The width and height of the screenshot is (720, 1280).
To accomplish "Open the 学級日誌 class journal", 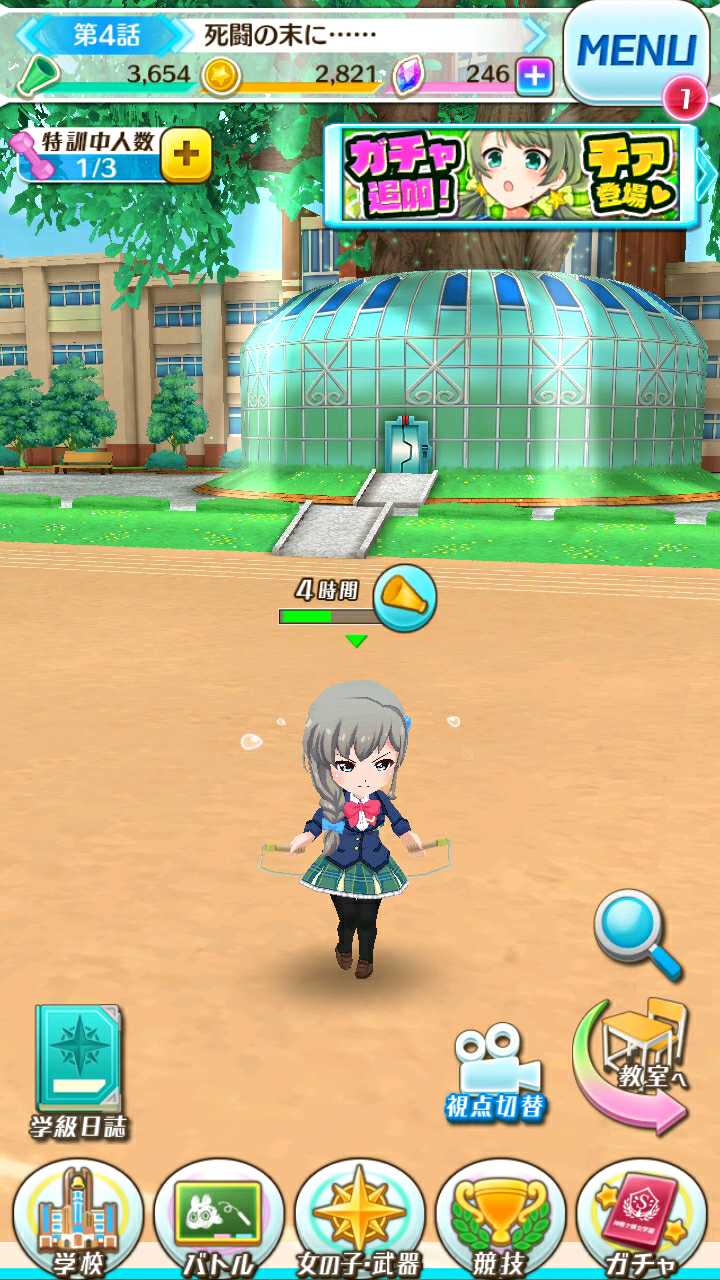I will coord(78,1070).
